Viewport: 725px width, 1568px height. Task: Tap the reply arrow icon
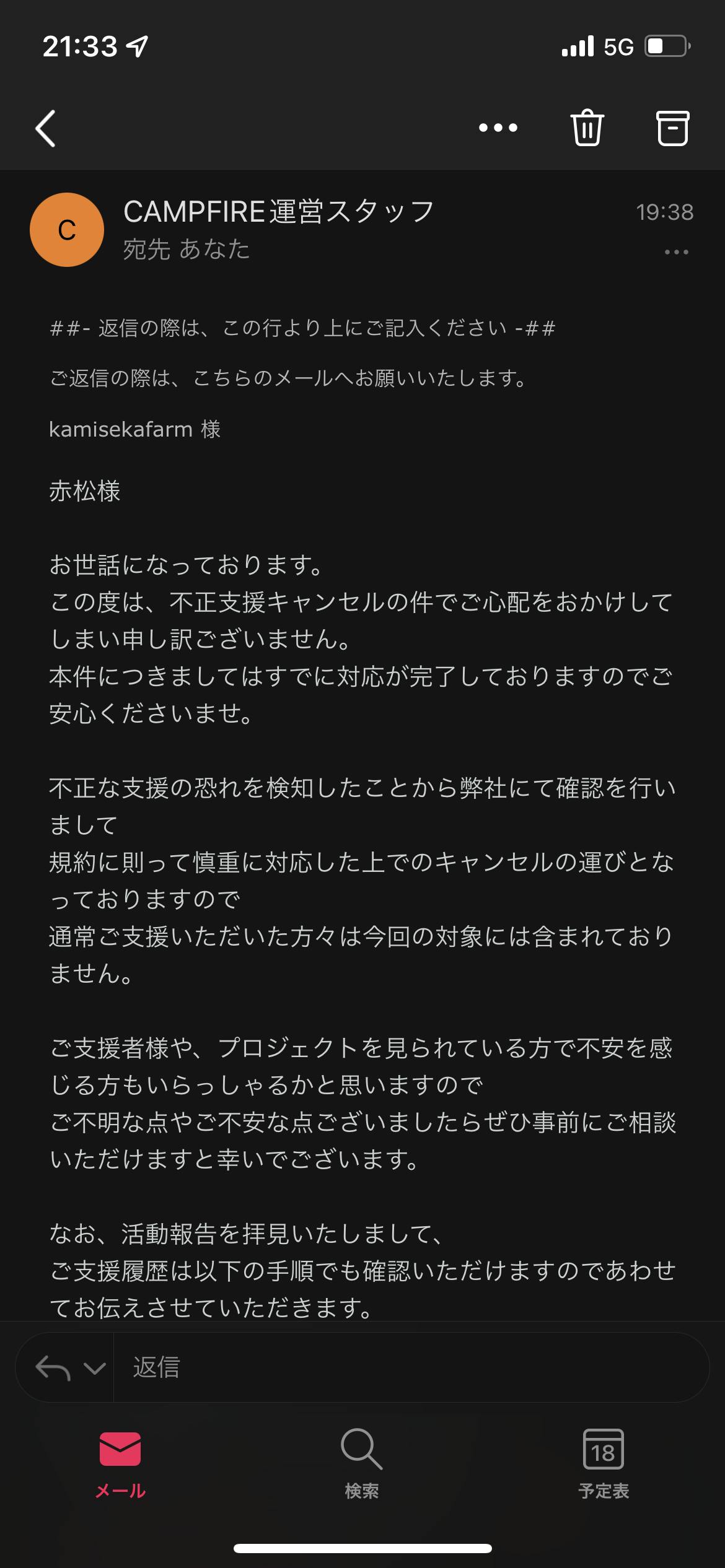click(x=52, y=1367)
